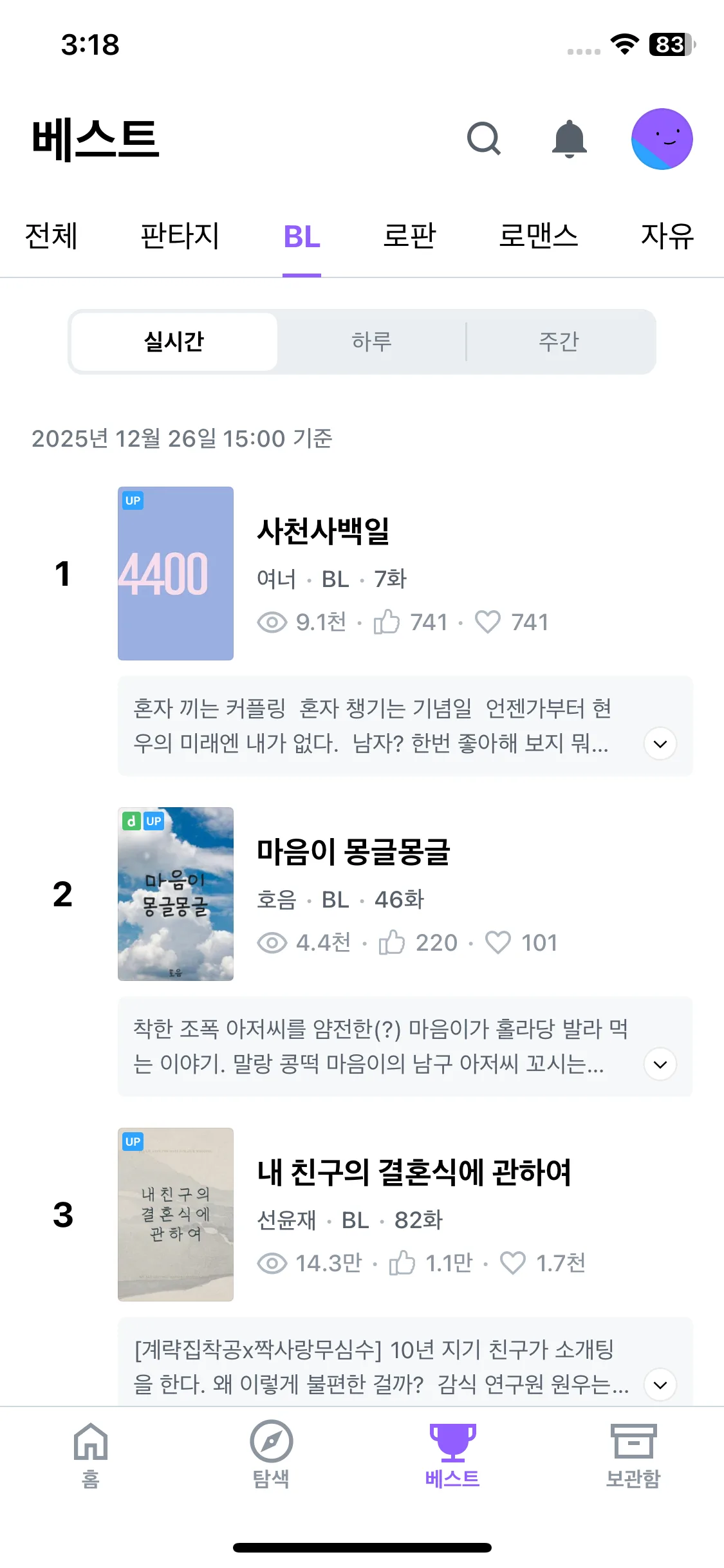Switch to the 판타지 genre tab
The image size is (724, 1568).
tap(180, 236)
